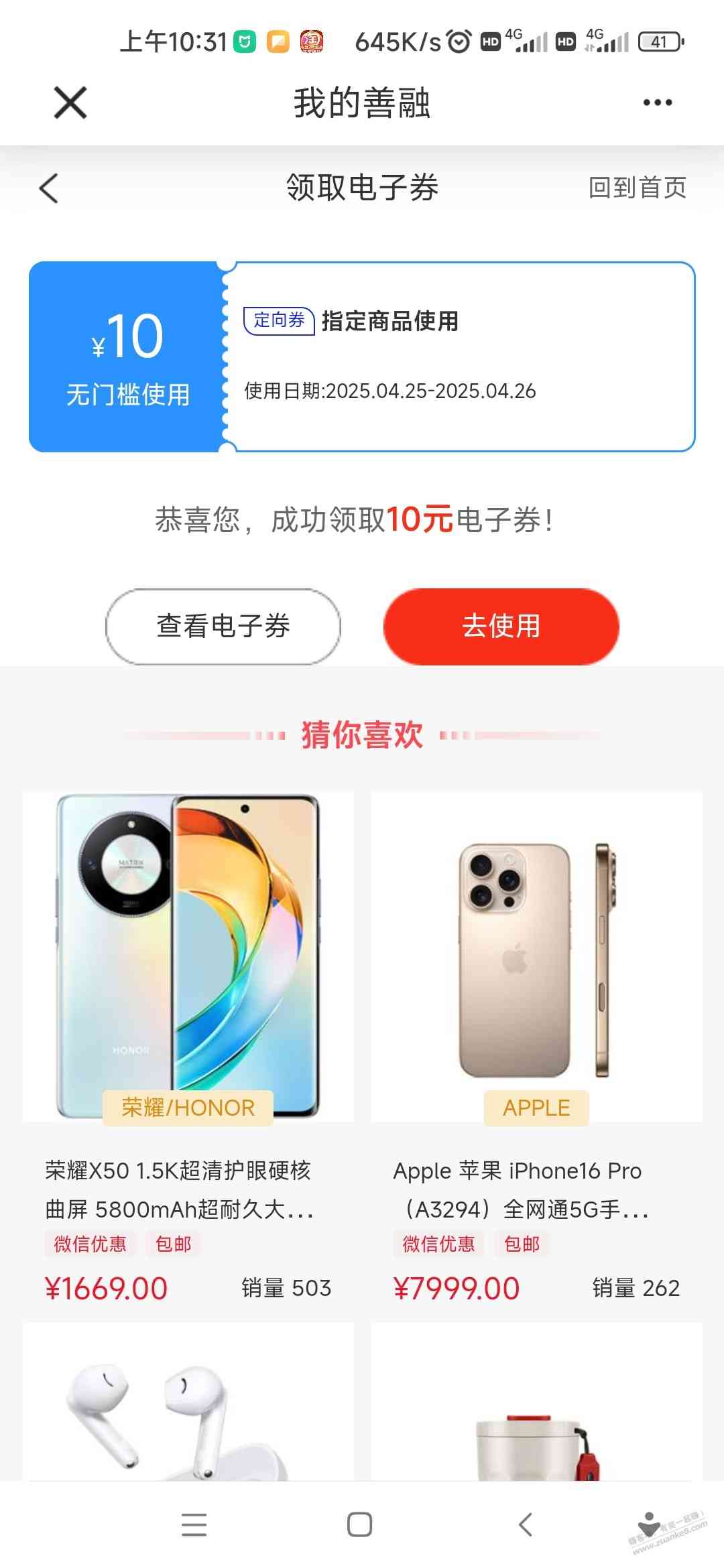
Task: Open the three-dot overflow menu
Action: coord(657,103)
